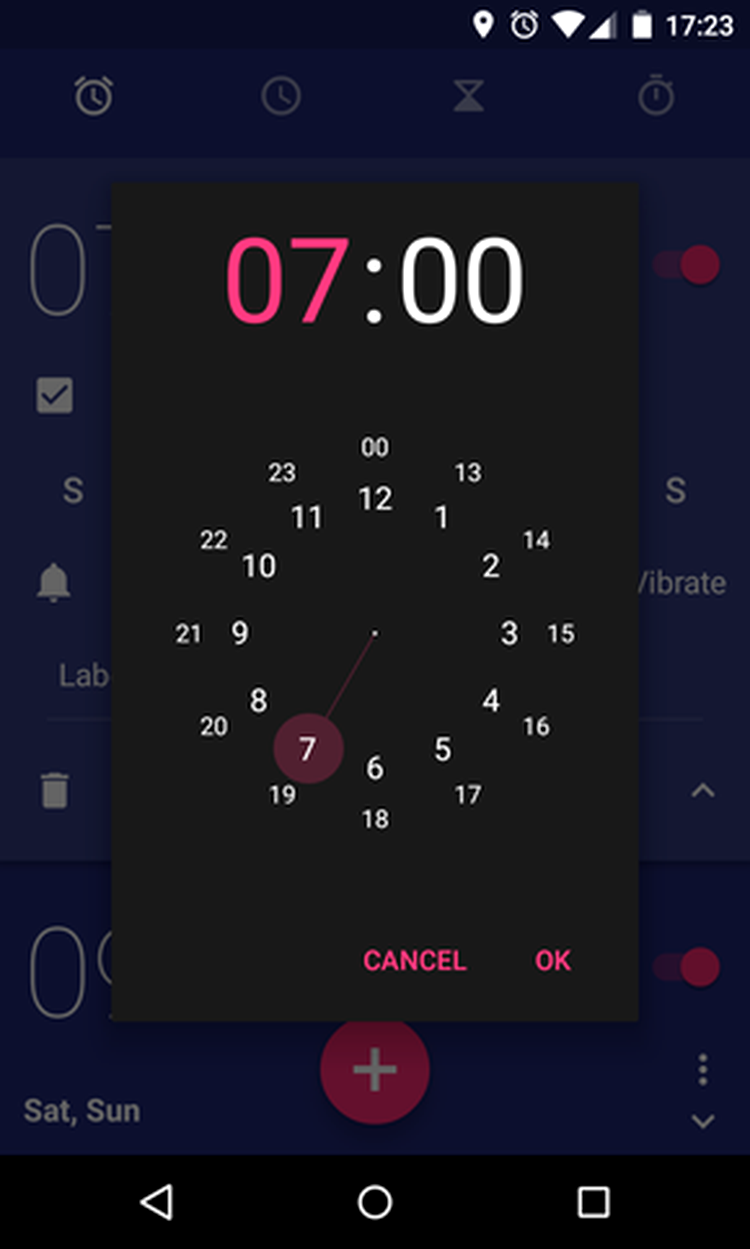
Task: Select the minutes field 00
Action: pyautogui.click(x=461, y=280)
